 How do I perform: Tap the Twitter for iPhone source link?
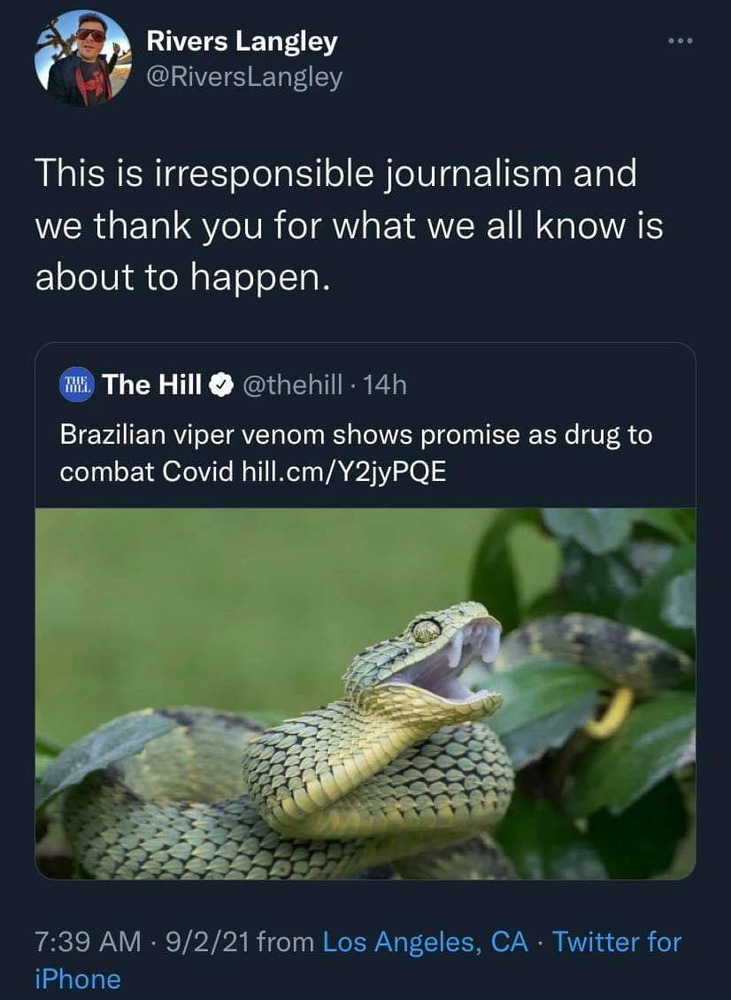(616, 941)
